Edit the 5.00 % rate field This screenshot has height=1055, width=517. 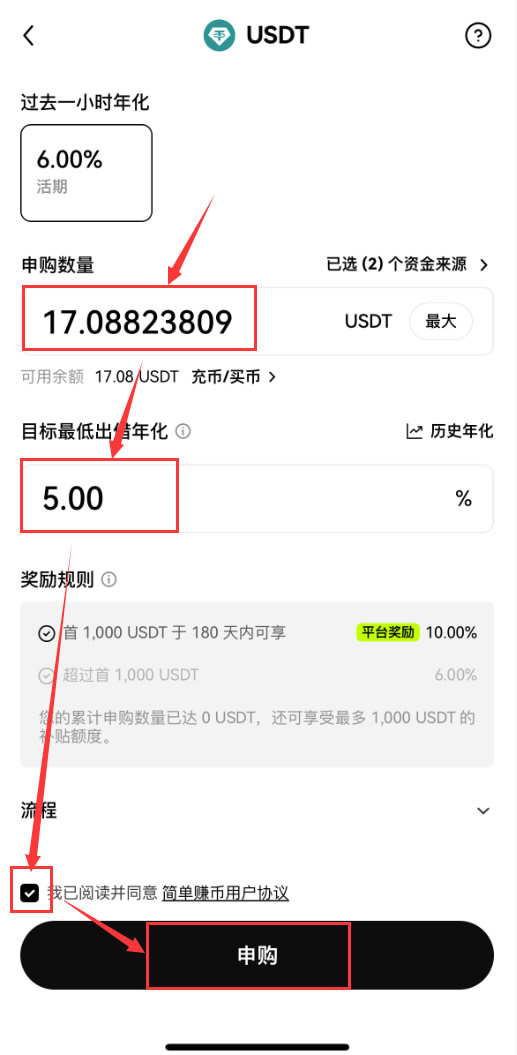pos(256,499)
